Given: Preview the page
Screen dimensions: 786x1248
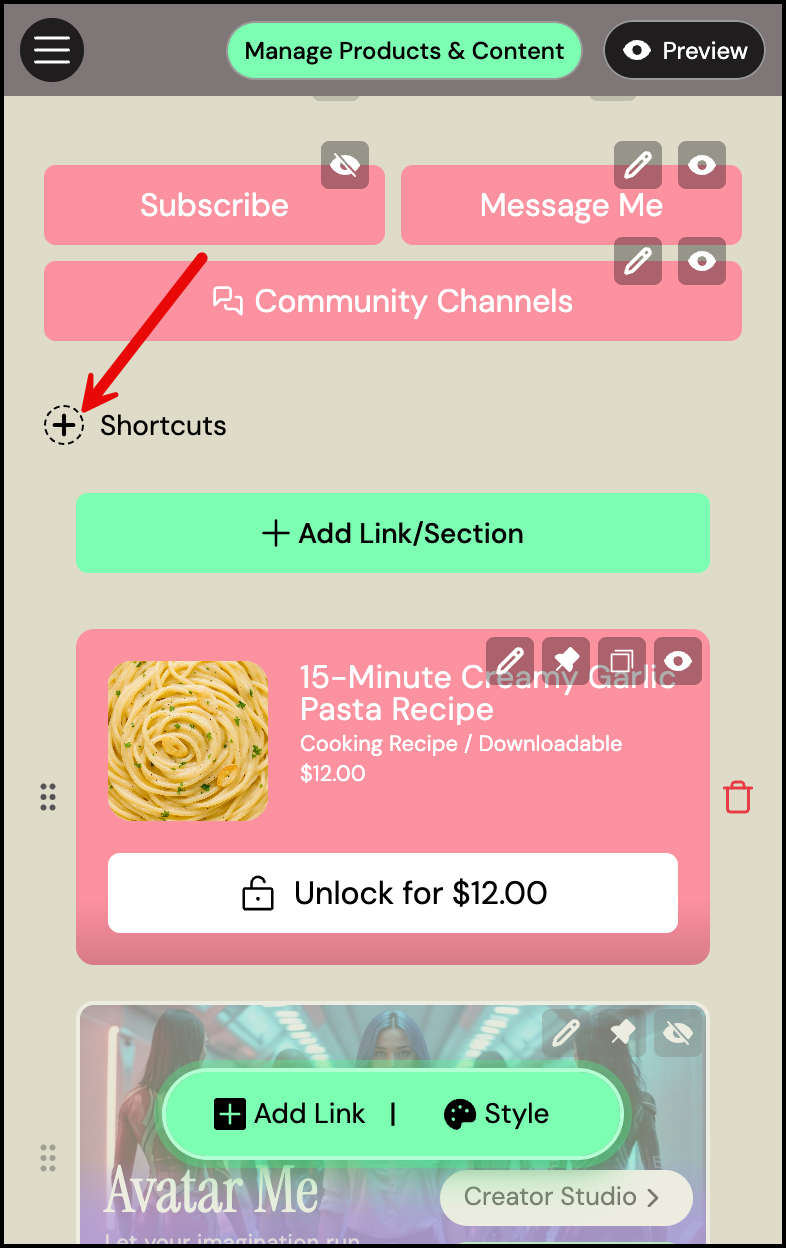Looking at the screenshot, I should (685, 51).
